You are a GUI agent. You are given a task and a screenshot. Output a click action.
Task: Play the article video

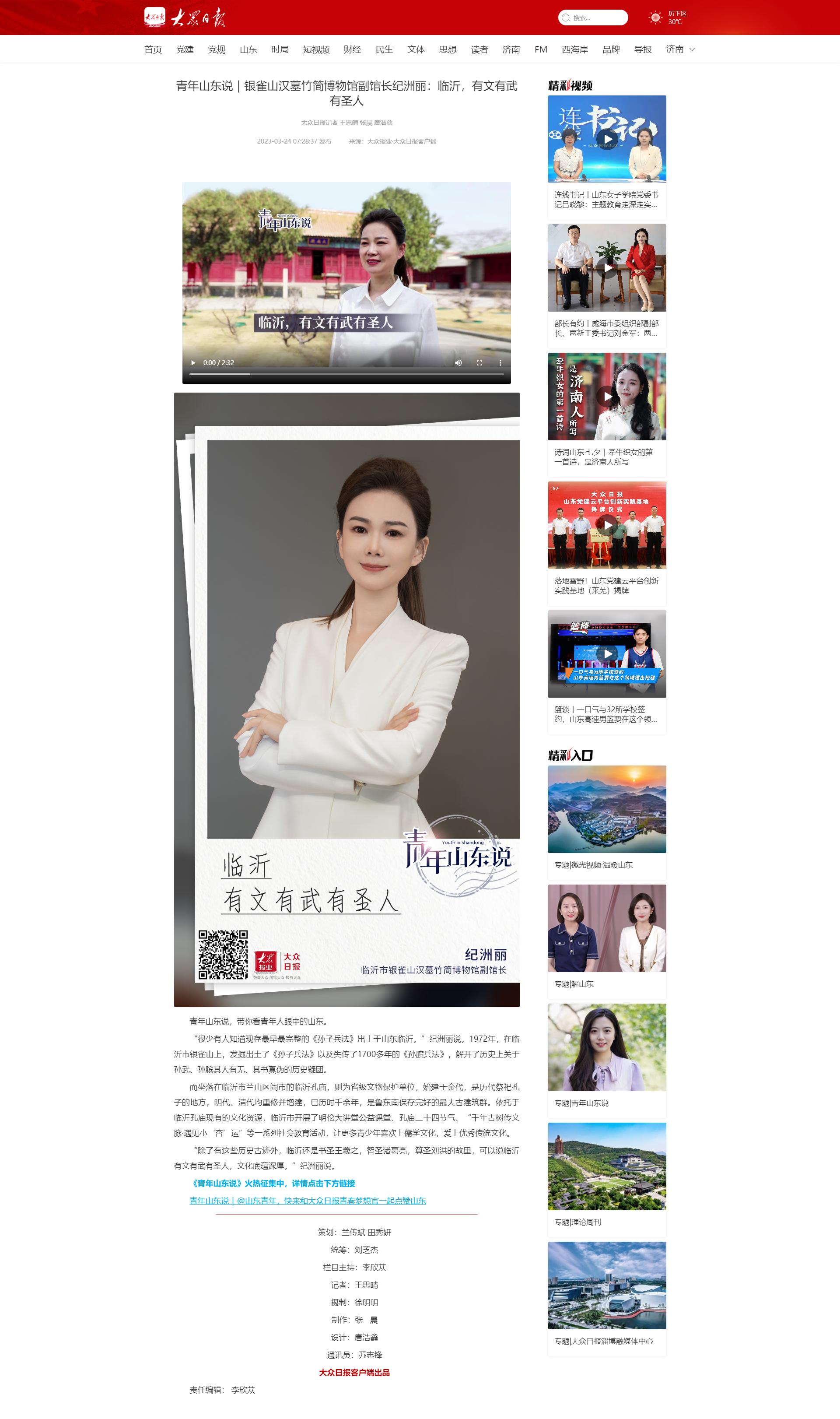(x=193, y=362)
